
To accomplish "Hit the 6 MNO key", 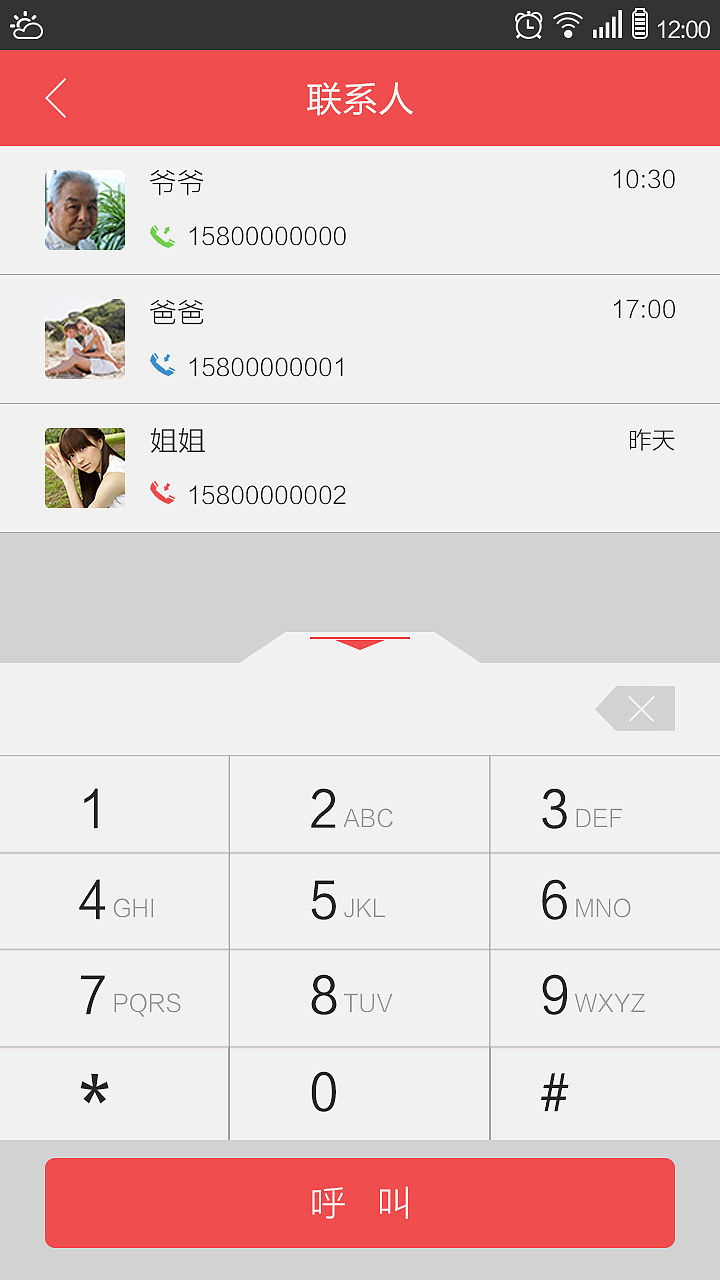I will pyautogui.click(x=604, y=901).
